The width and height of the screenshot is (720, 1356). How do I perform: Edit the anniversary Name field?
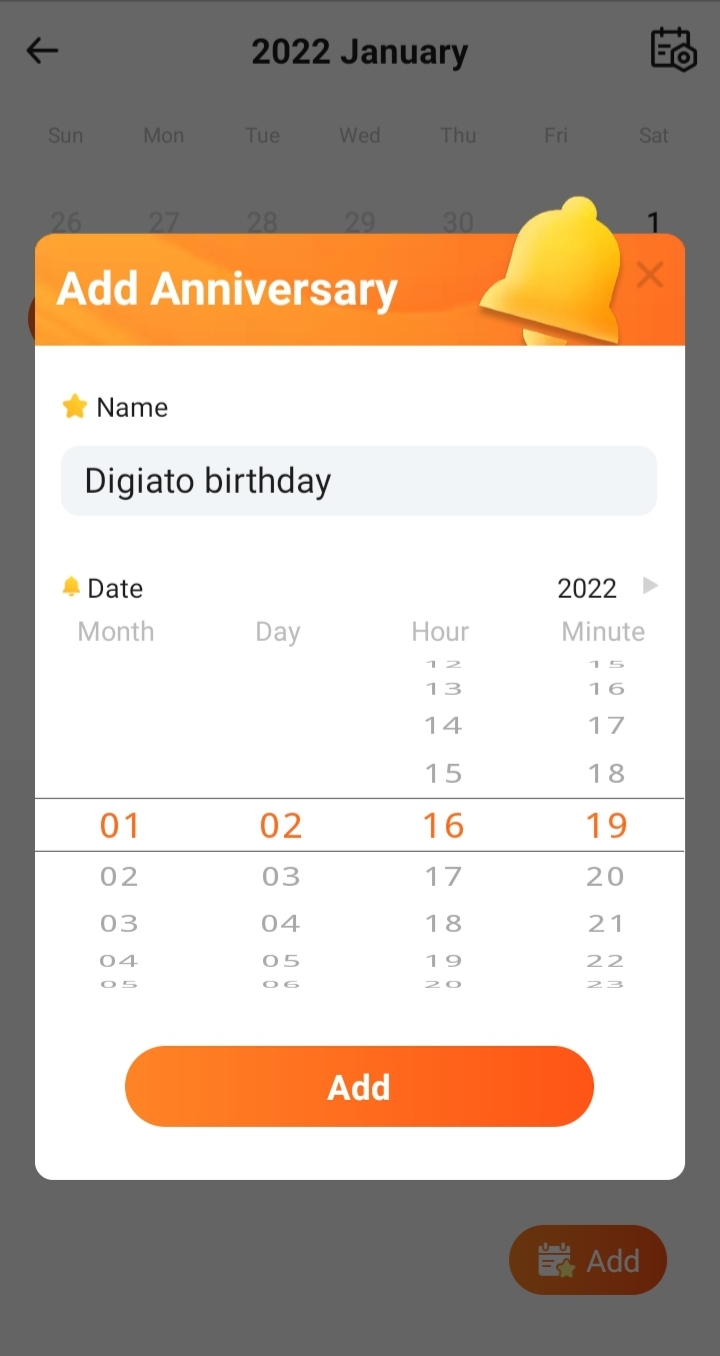tap(359, 481)
